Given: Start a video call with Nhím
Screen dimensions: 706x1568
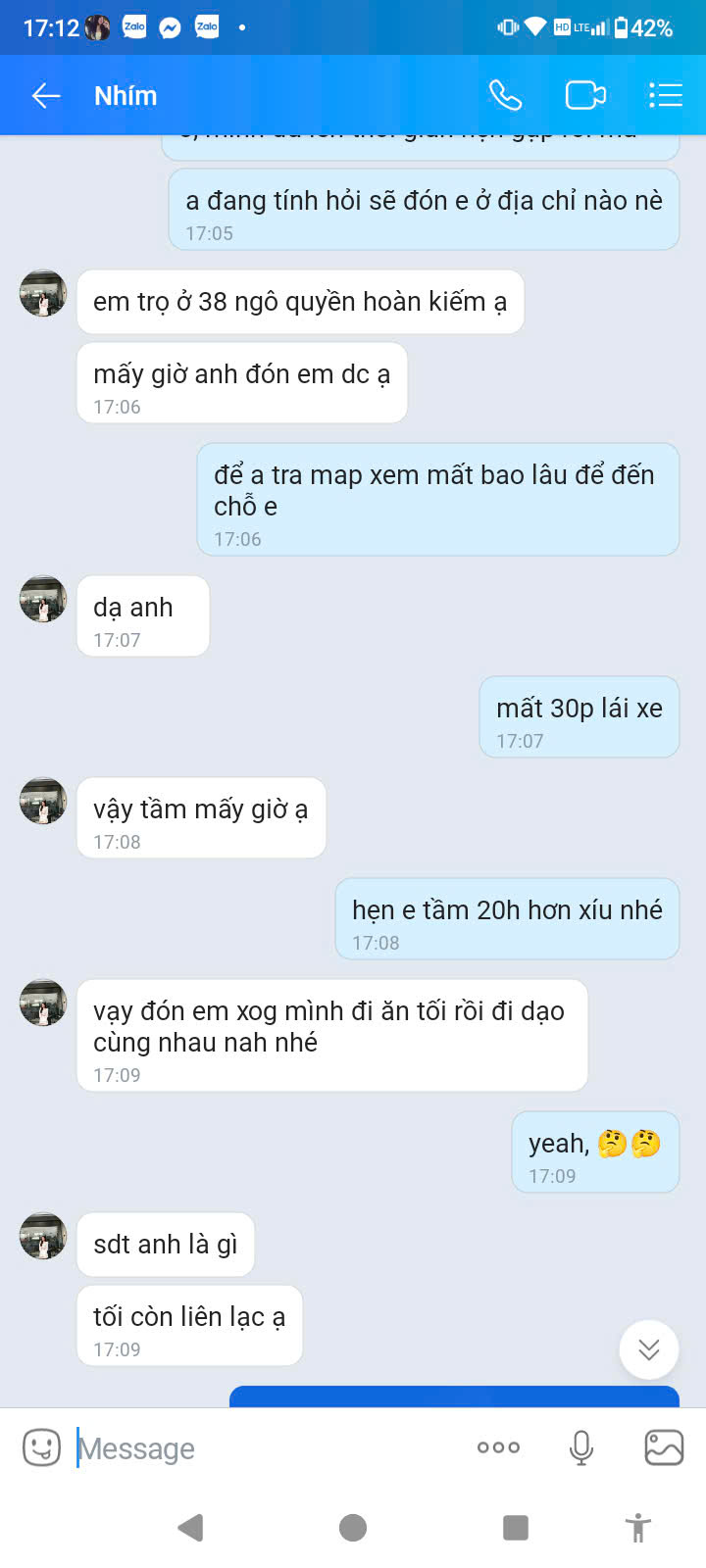Looking at the screenshot, I should 585,95.
